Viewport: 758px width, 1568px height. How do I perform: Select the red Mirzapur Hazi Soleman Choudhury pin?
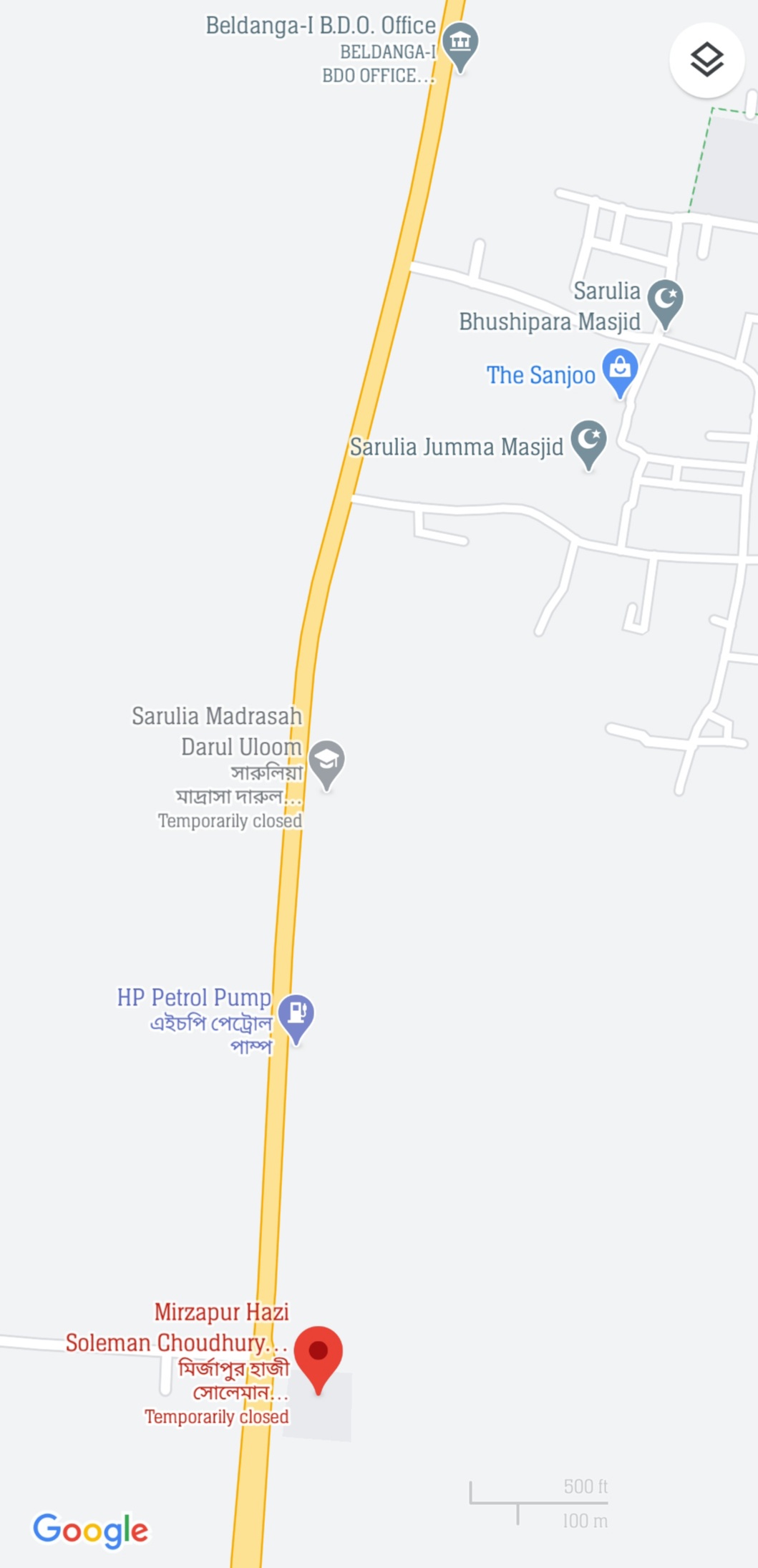click(x=319, y=1352)
